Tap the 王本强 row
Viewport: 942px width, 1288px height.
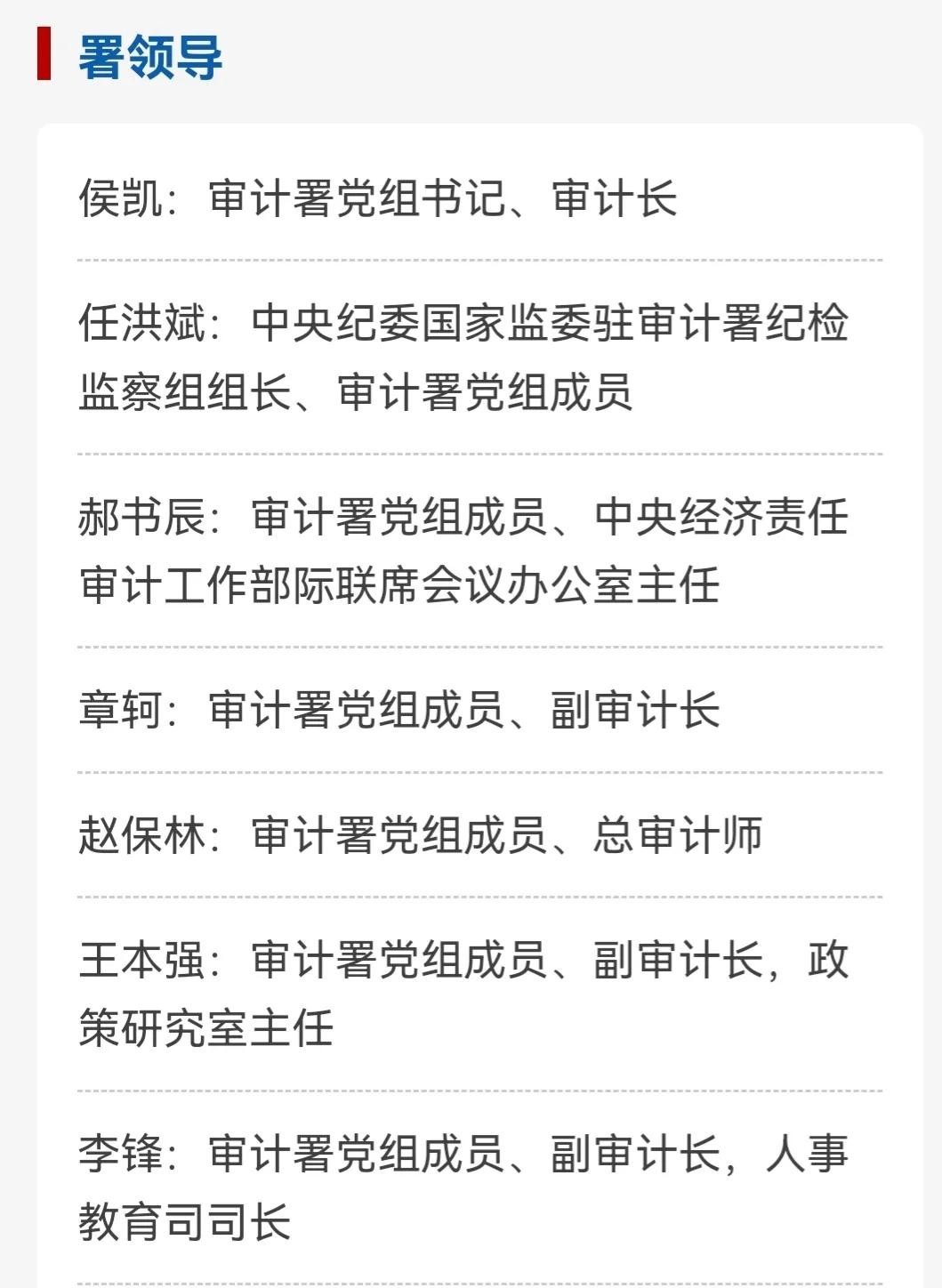point(463,994)
